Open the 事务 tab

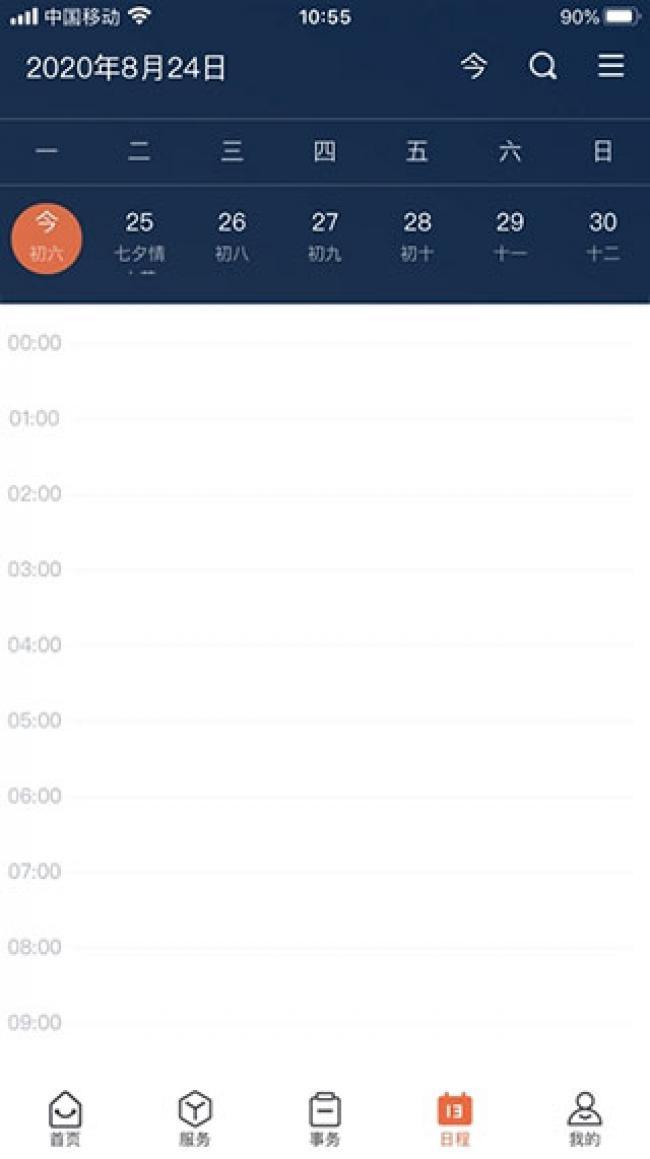325,1119
